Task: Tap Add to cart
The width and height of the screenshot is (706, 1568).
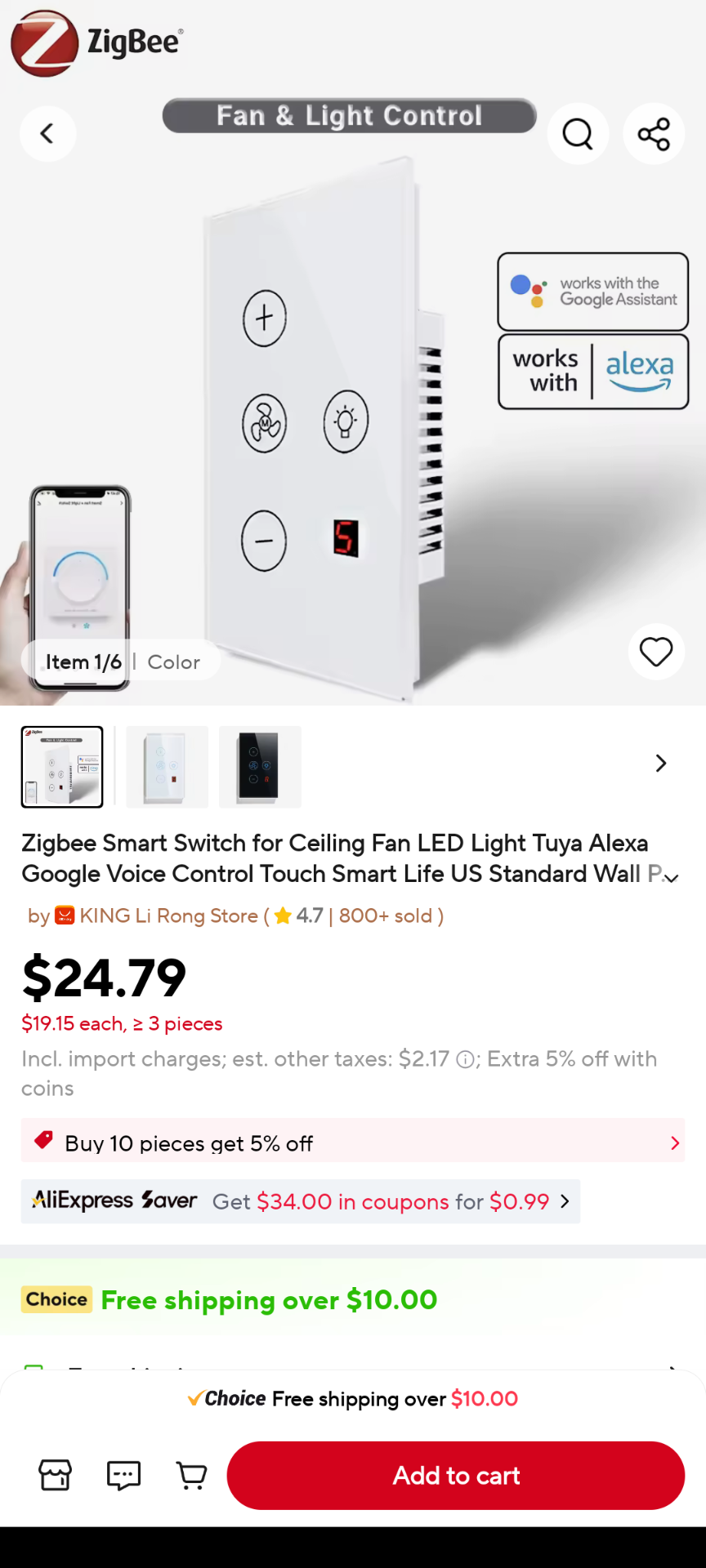Action: [x=456, y=1475]
